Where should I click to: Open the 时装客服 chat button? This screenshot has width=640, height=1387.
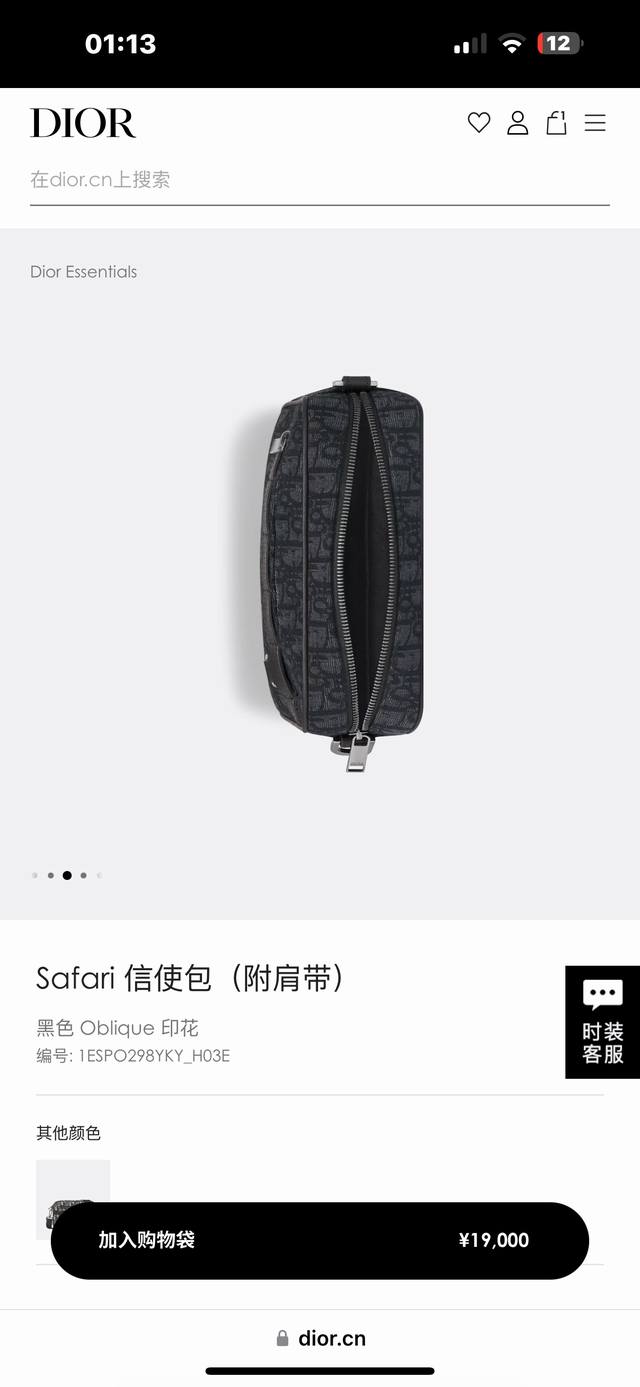[x=602, y=1022]
